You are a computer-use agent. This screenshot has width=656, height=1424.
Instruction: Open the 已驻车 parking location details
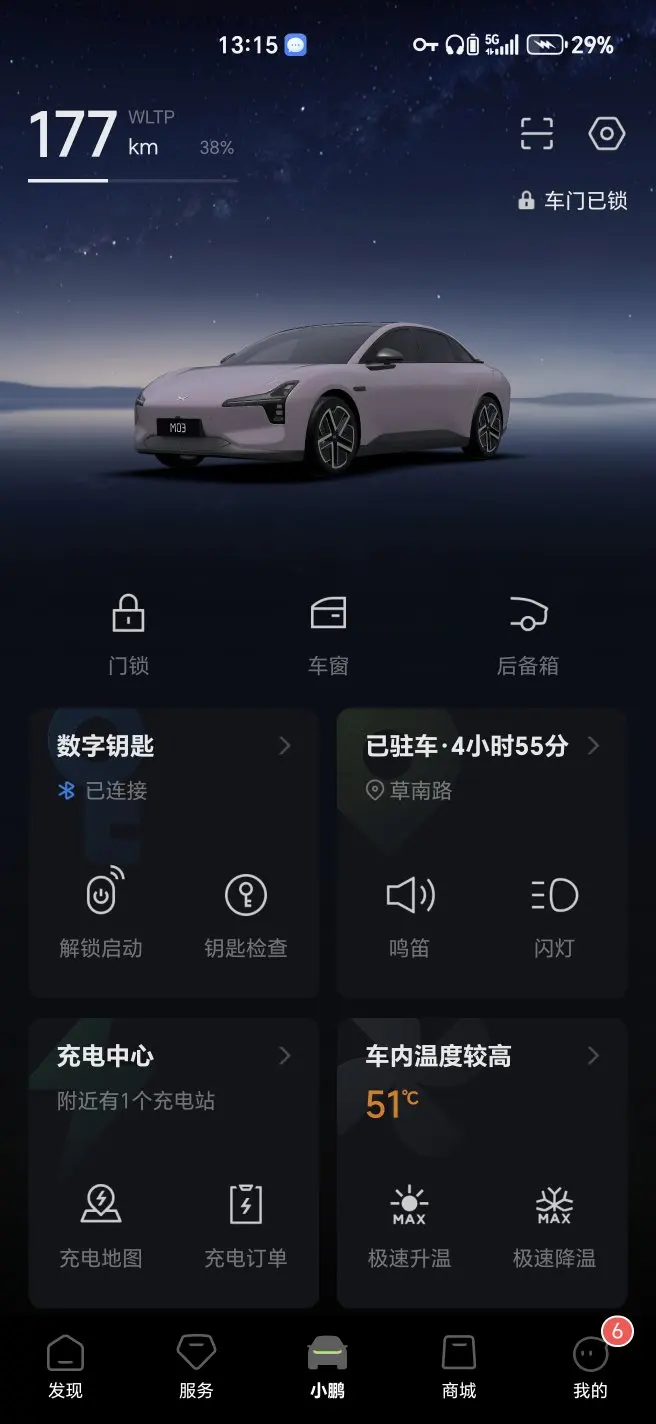tap(593, 746)
